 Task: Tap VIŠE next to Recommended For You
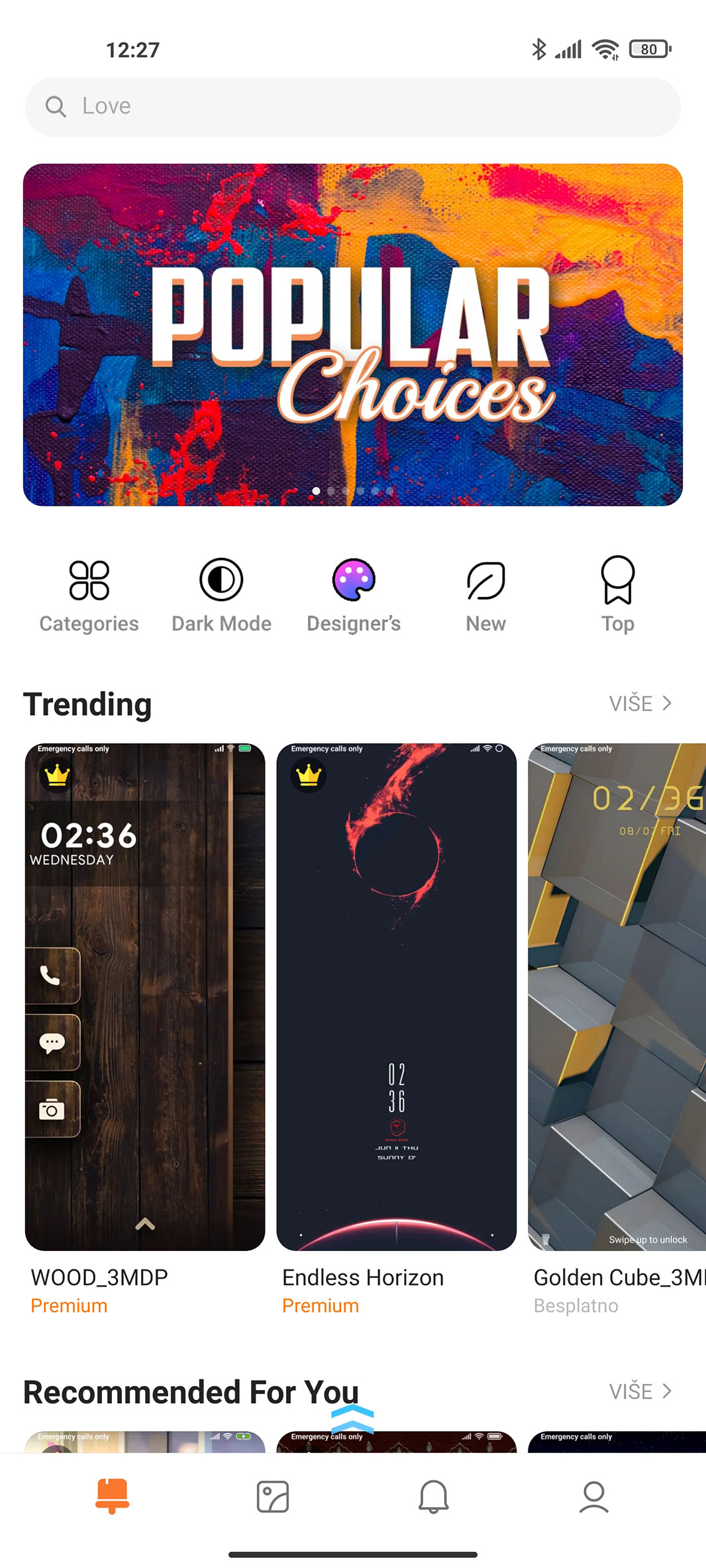point(640,1391)
